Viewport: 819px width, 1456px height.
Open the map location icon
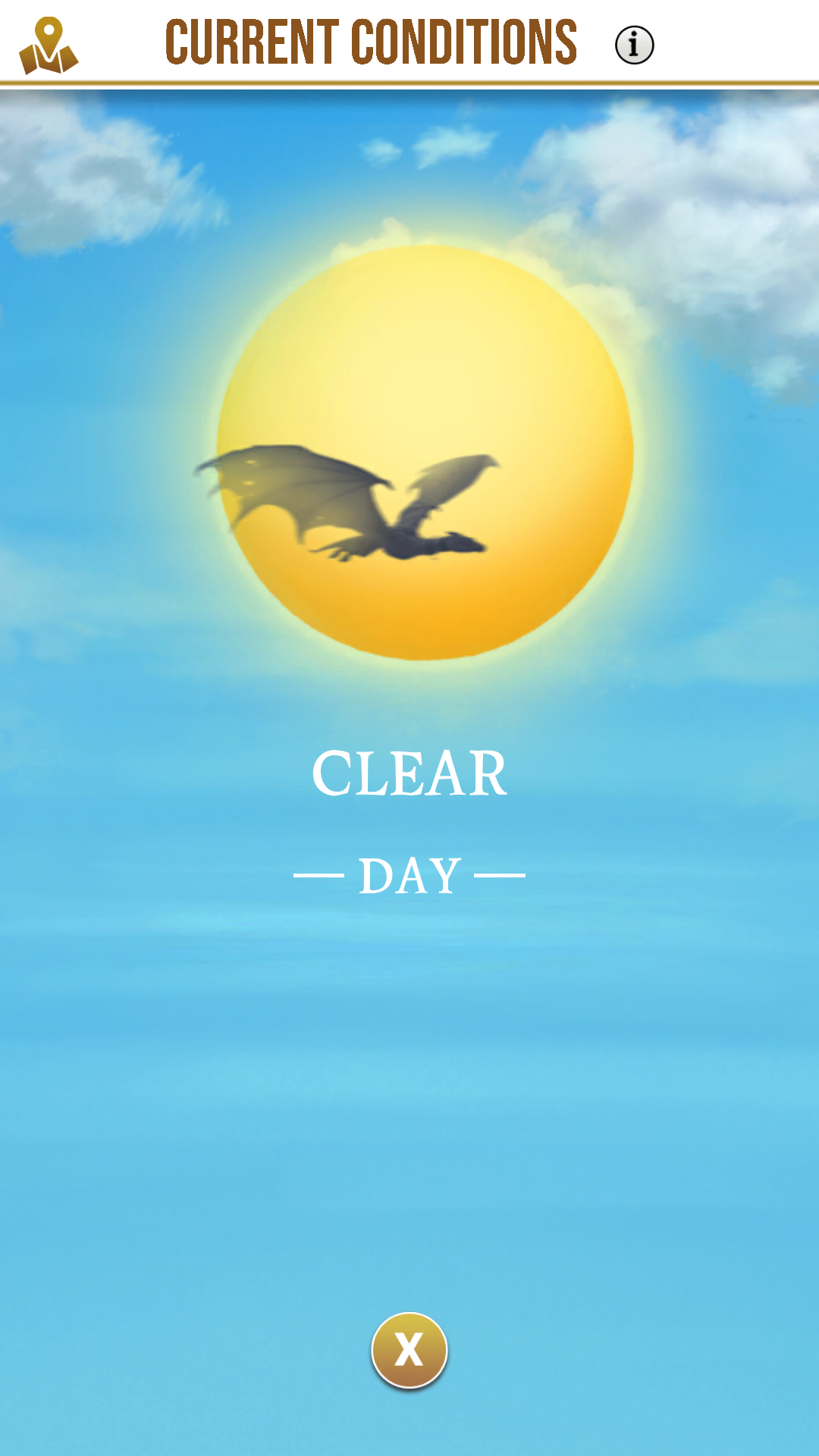(49, 45)
